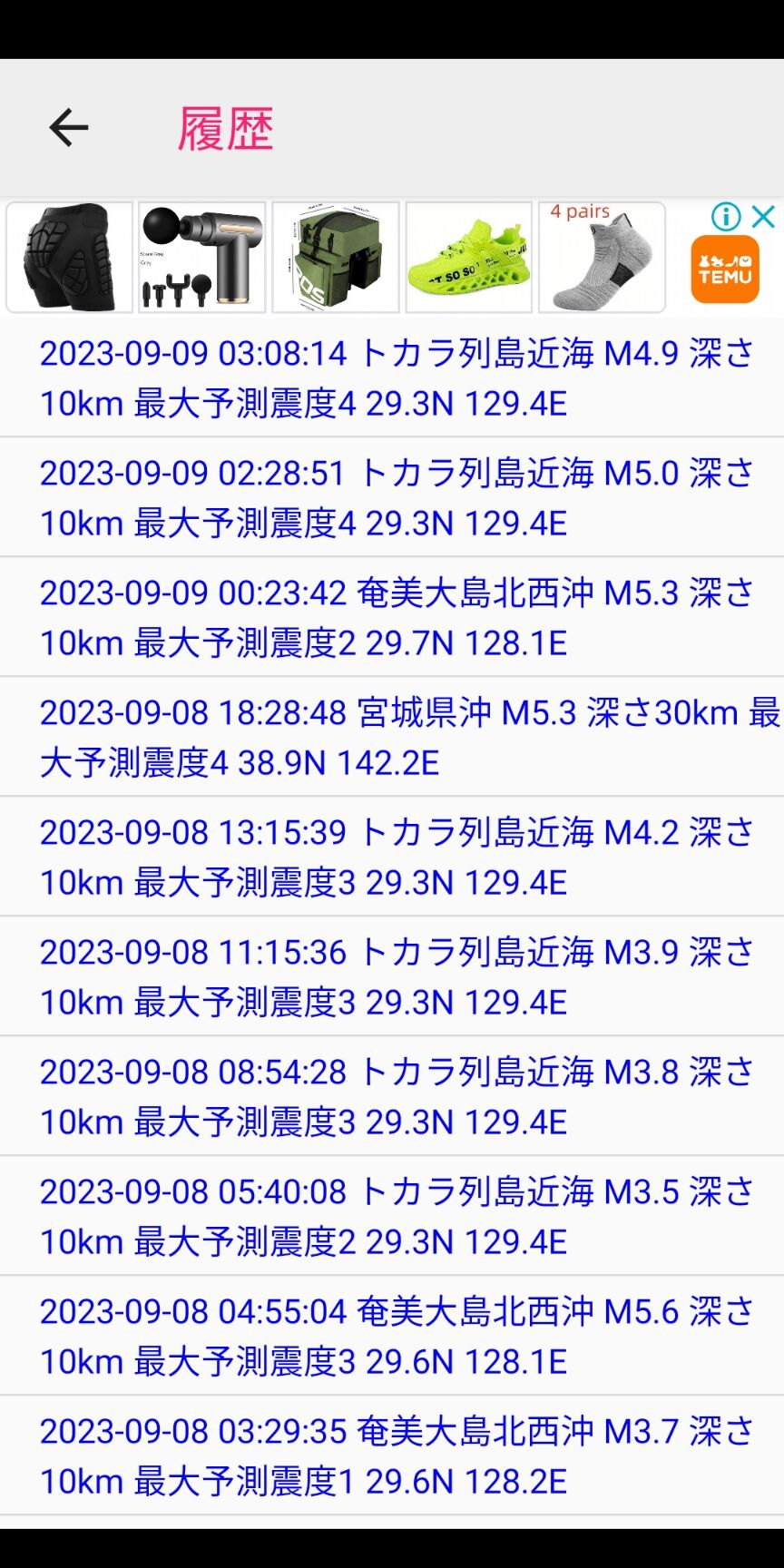Viewport: 784px width, 1568px height.
Task: Open the 4 pairs socks ad
Action: click(x=602, y=258)
